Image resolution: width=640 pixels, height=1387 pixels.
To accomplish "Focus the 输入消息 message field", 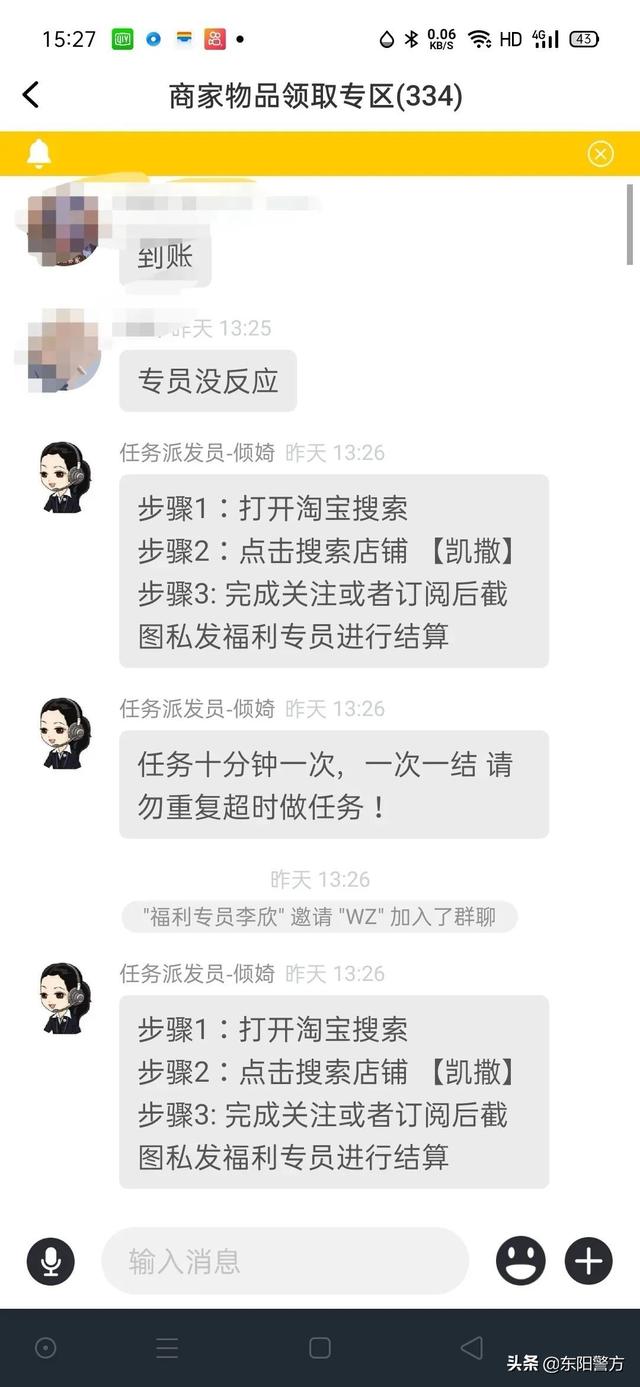I will (285, 1261).
